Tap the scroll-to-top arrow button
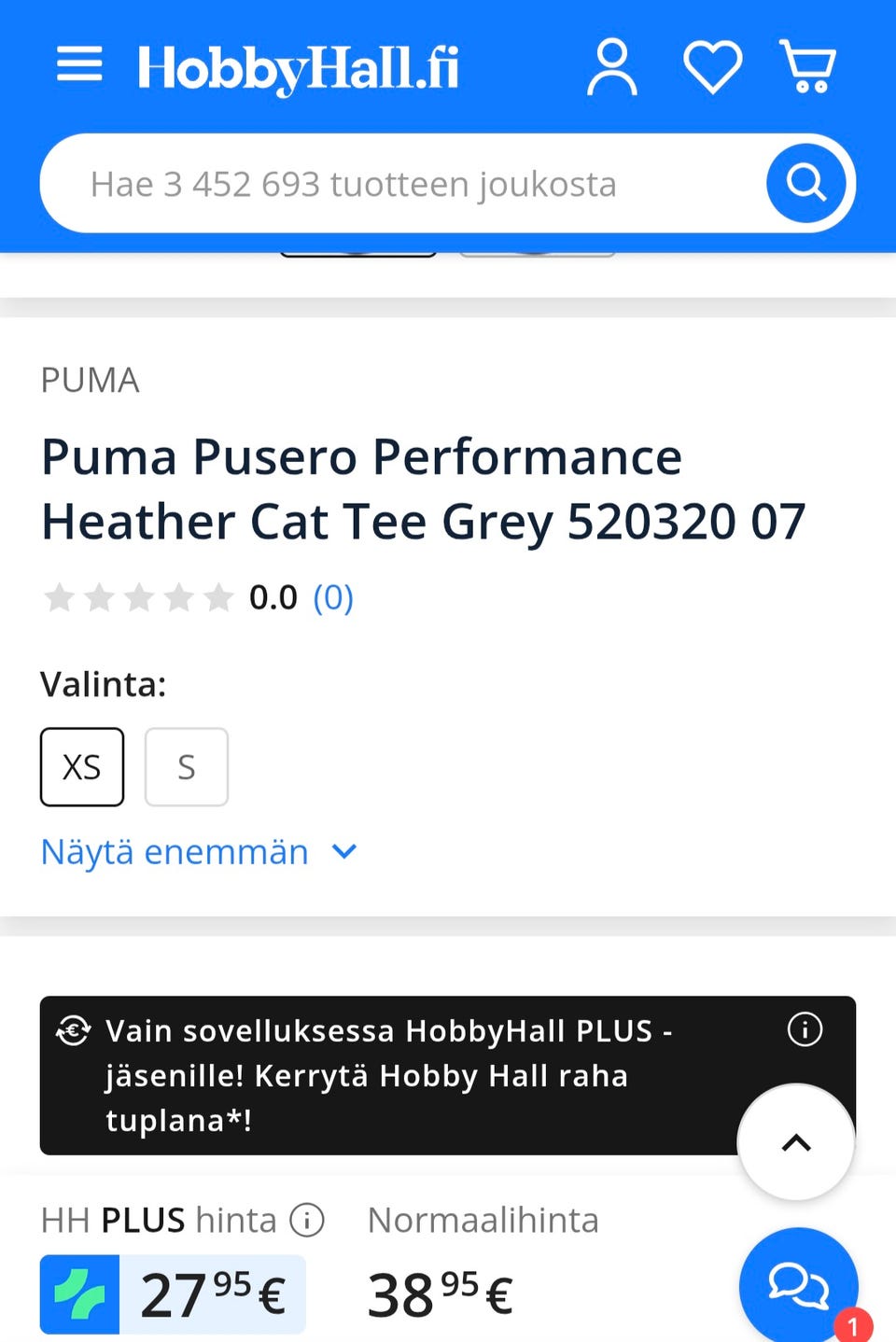 [x=795, y=1142]
